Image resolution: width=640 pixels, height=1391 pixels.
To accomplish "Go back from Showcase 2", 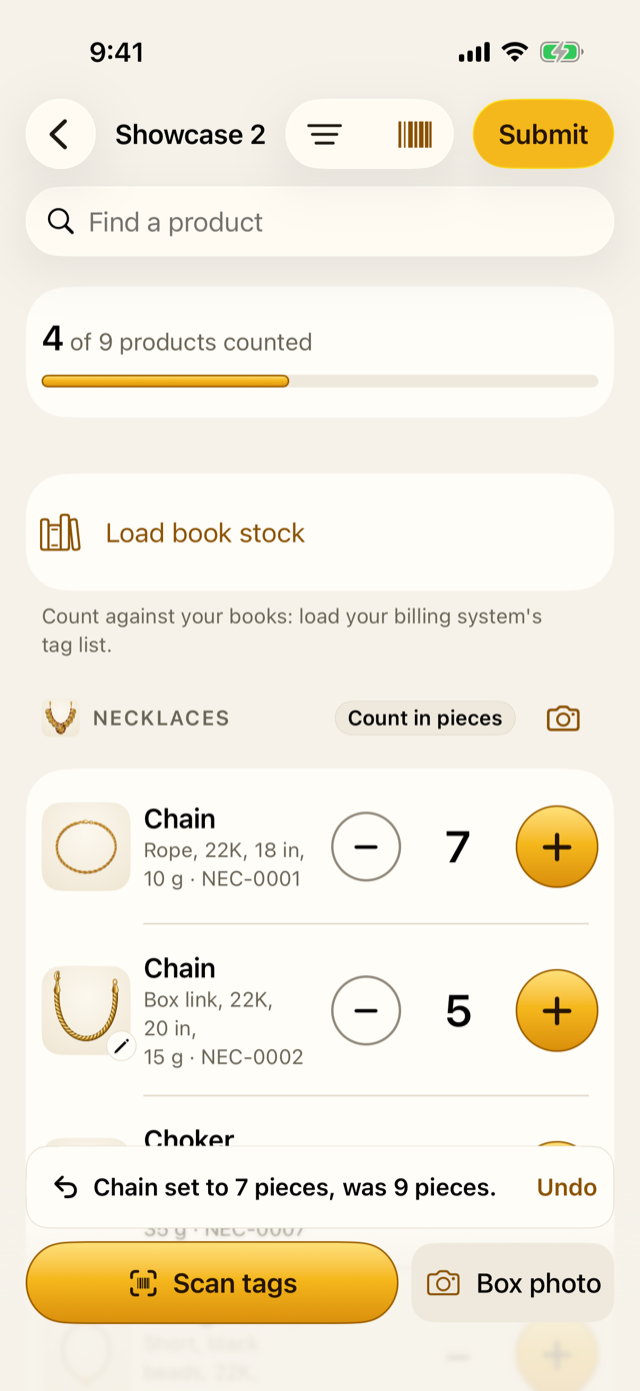I will click(x=60, y=134).
